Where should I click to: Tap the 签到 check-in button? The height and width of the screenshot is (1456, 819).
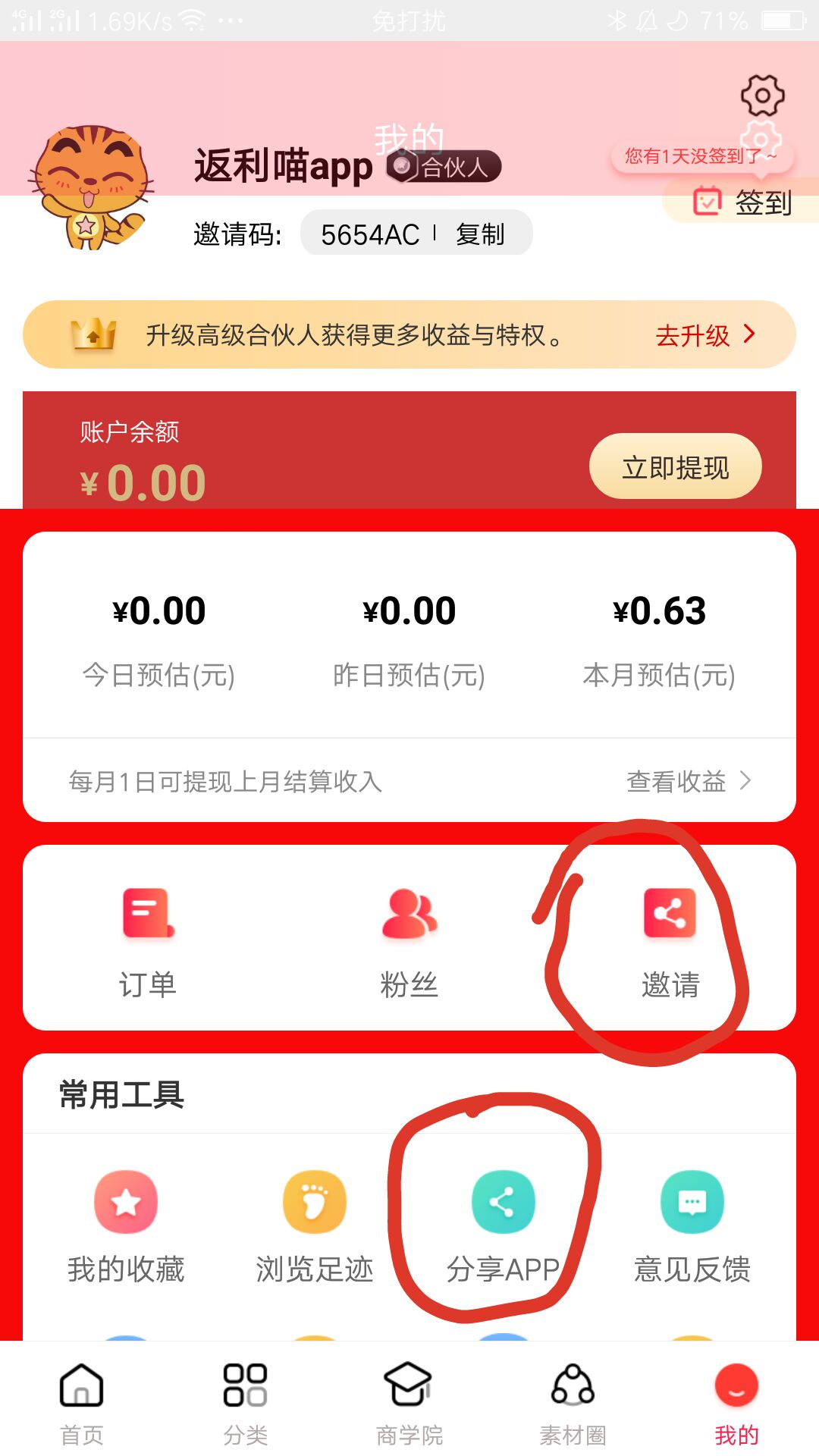click(743, 202)
